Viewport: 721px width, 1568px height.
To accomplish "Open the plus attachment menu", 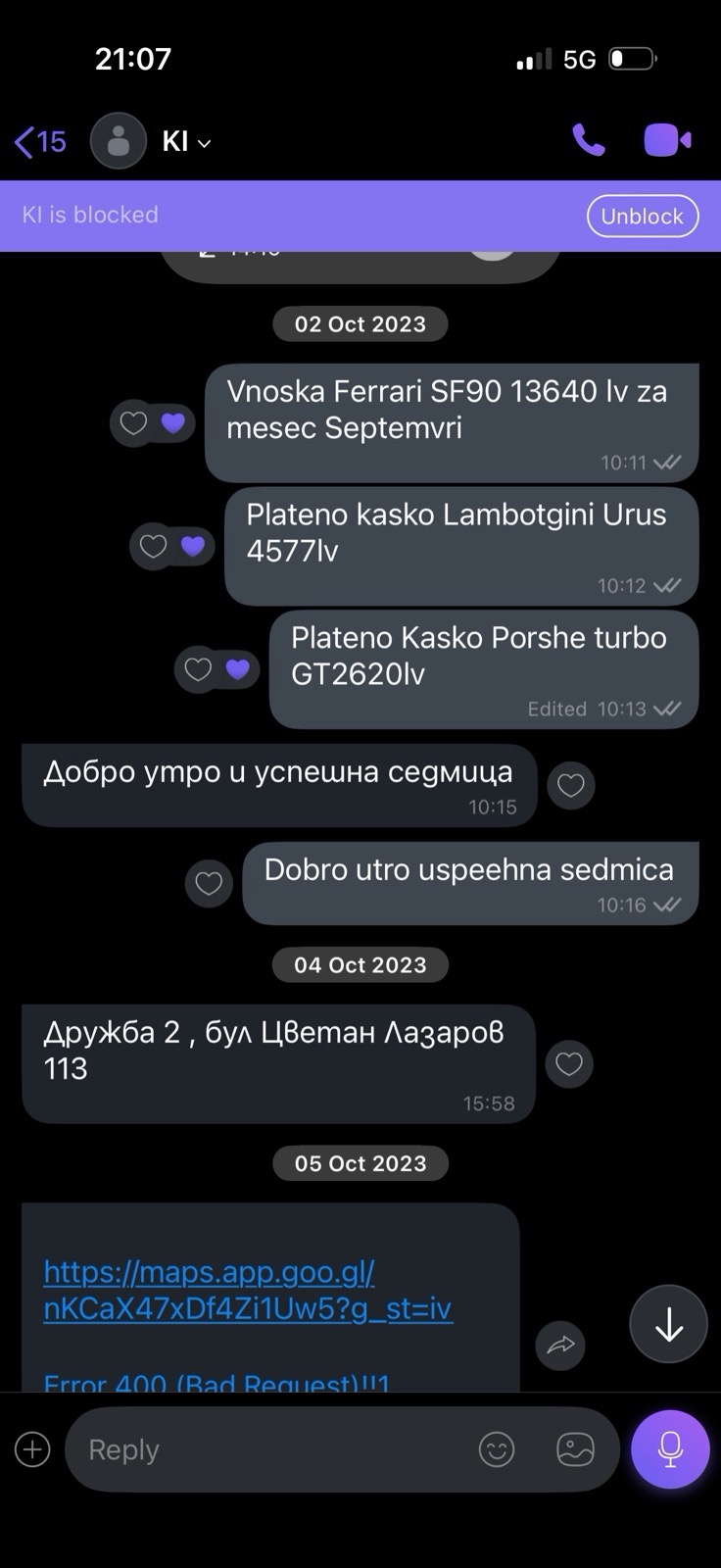I will [32, 1449].
